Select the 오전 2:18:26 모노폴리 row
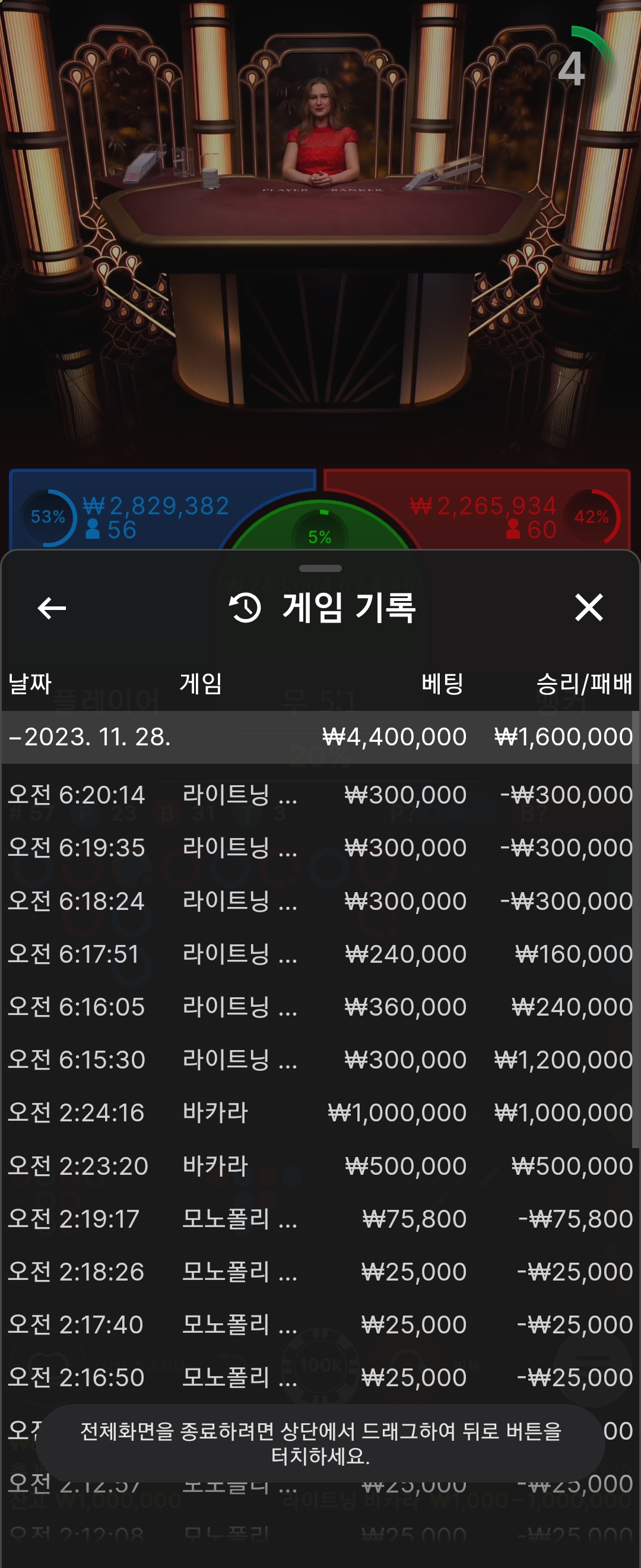Screen dimensions: 641x1568 coord(320,1272)
